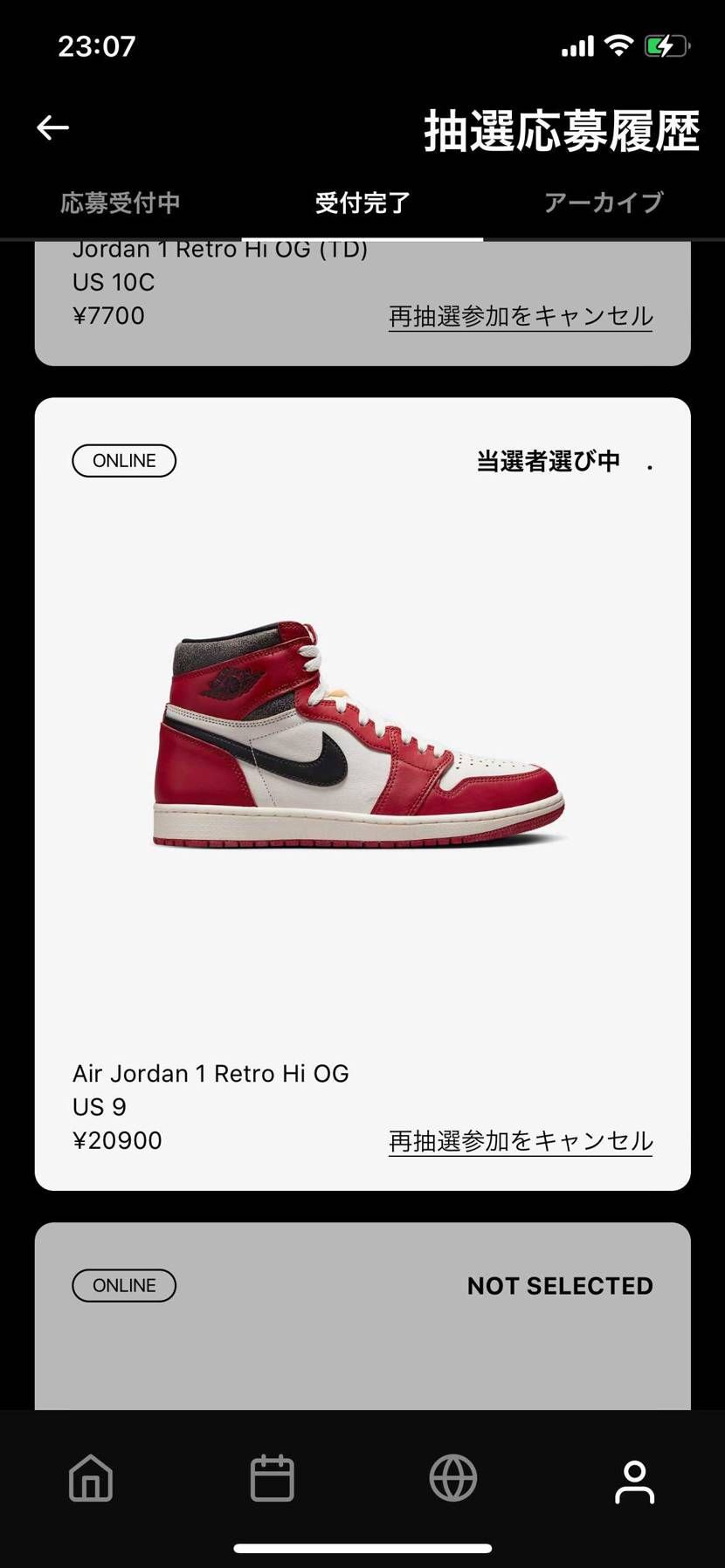Viewport: 725px width, 1568px height.
Task: Open the profile tab
Action: point(634,1482)
